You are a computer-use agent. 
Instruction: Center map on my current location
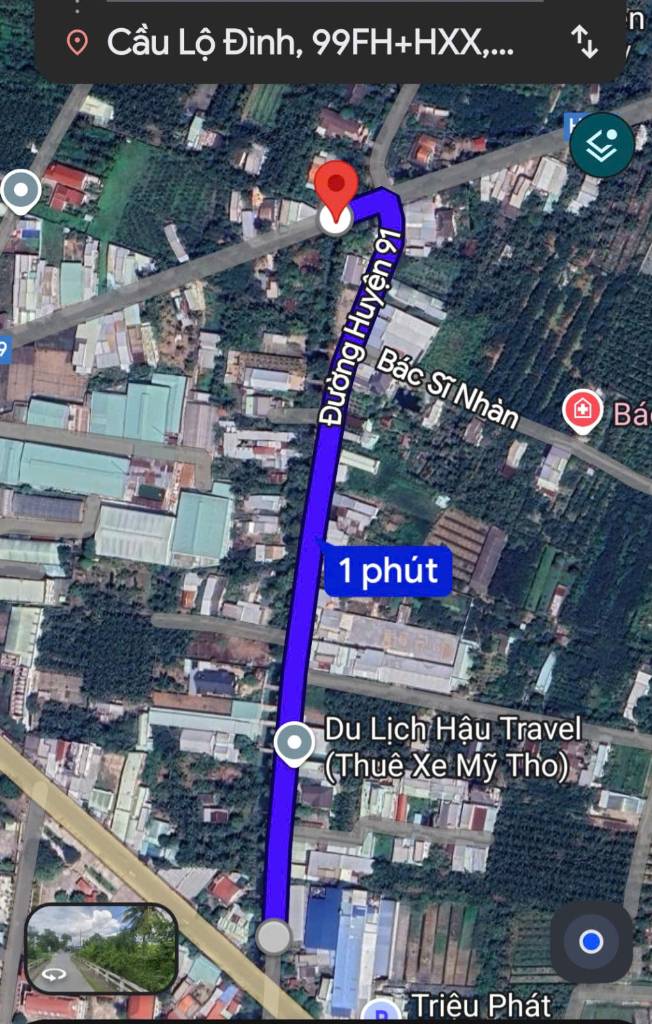(x=591, y=942)
